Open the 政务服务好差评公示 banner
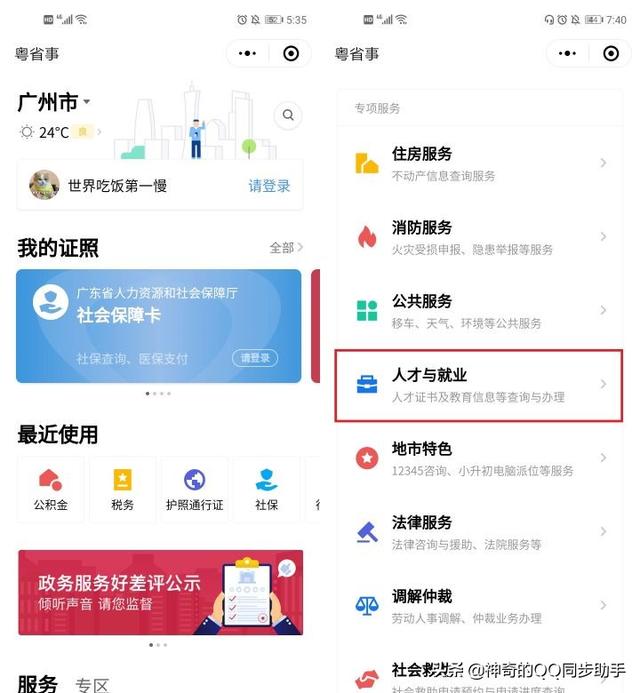The height and width of the screenshot is (693, 640). pyautogui.click(x=160, y=592)
